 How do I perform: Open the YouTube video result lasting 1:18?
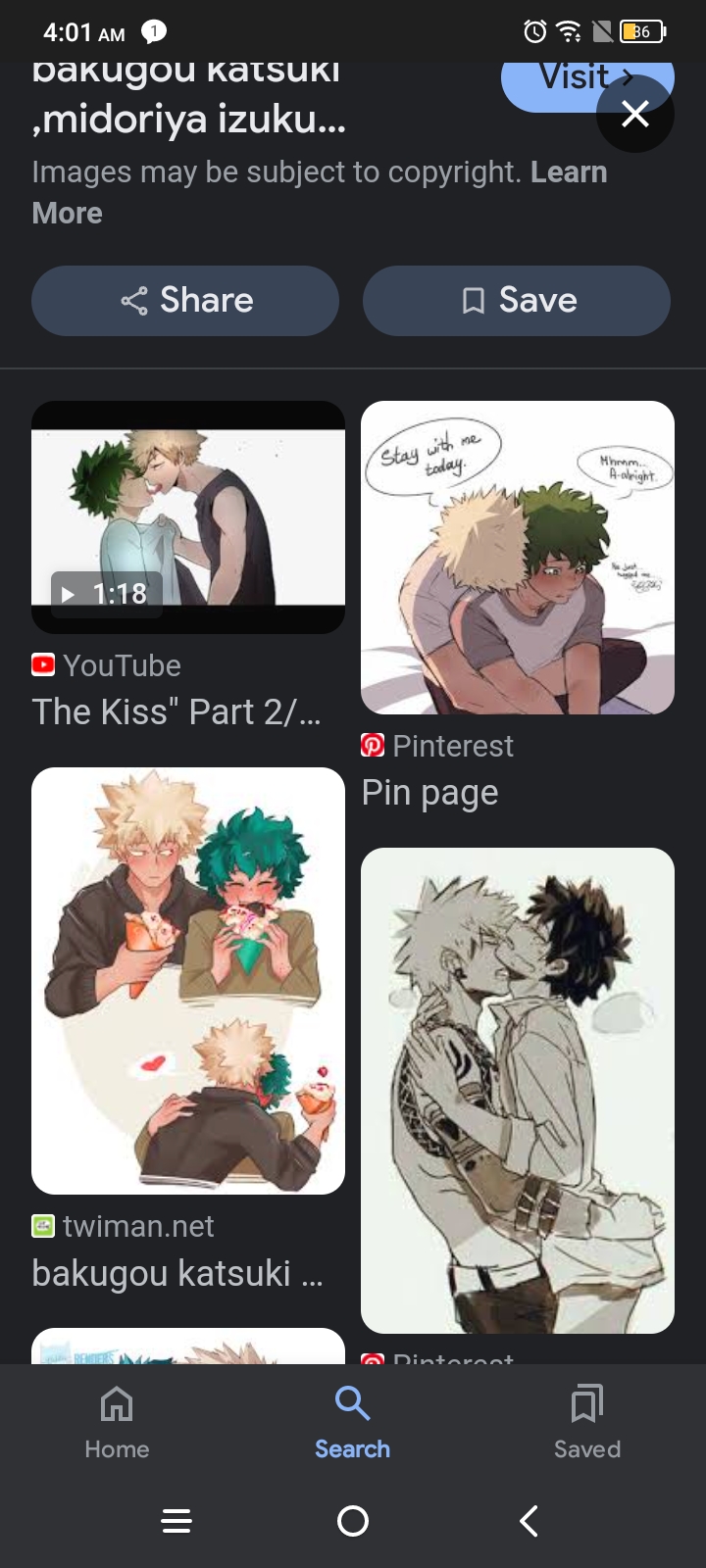coord(188,516)
